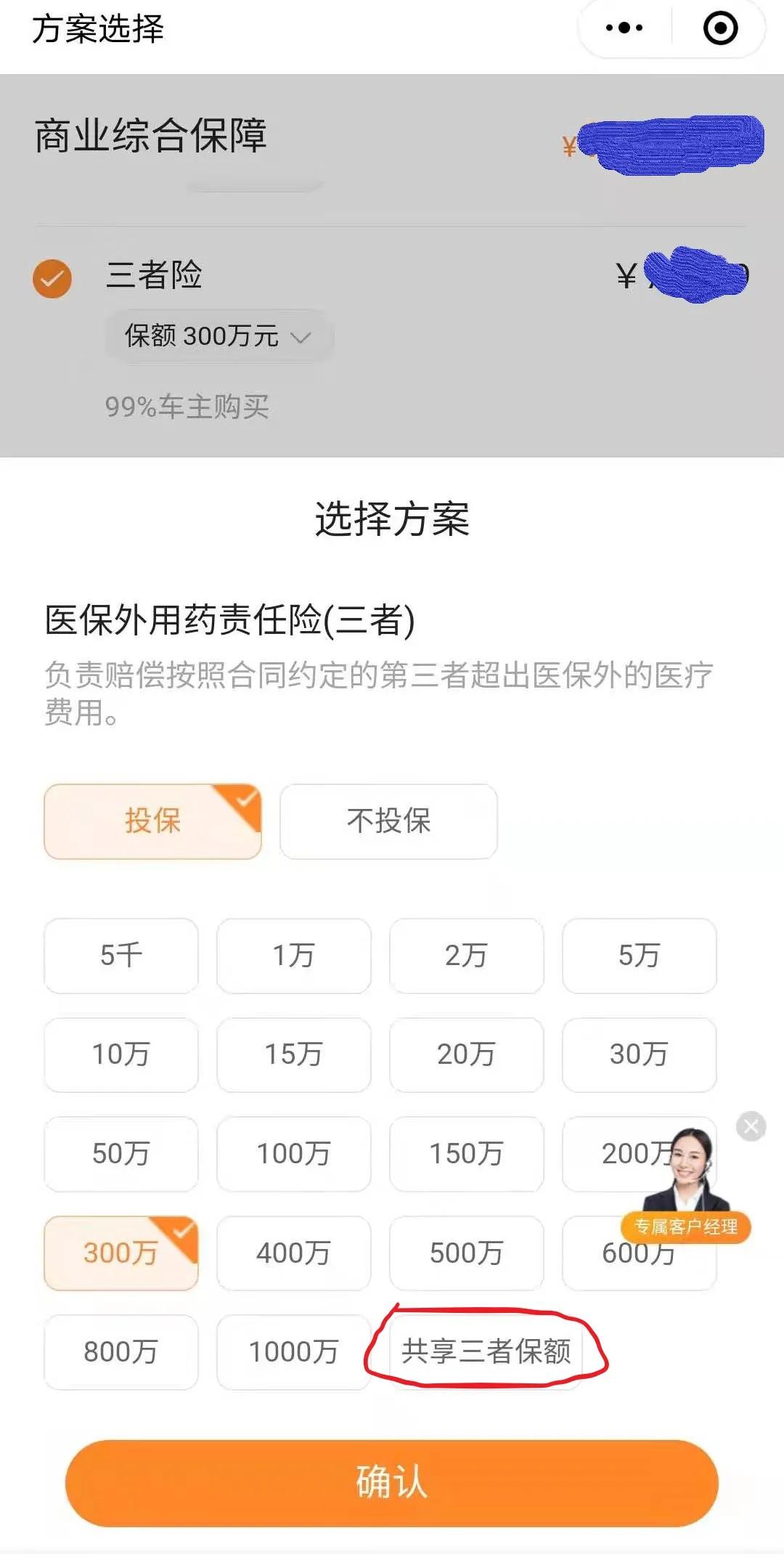Select 不投保 to decline coverage
Viewport: 784px width, 1554px height.
[x=387, y=821]
